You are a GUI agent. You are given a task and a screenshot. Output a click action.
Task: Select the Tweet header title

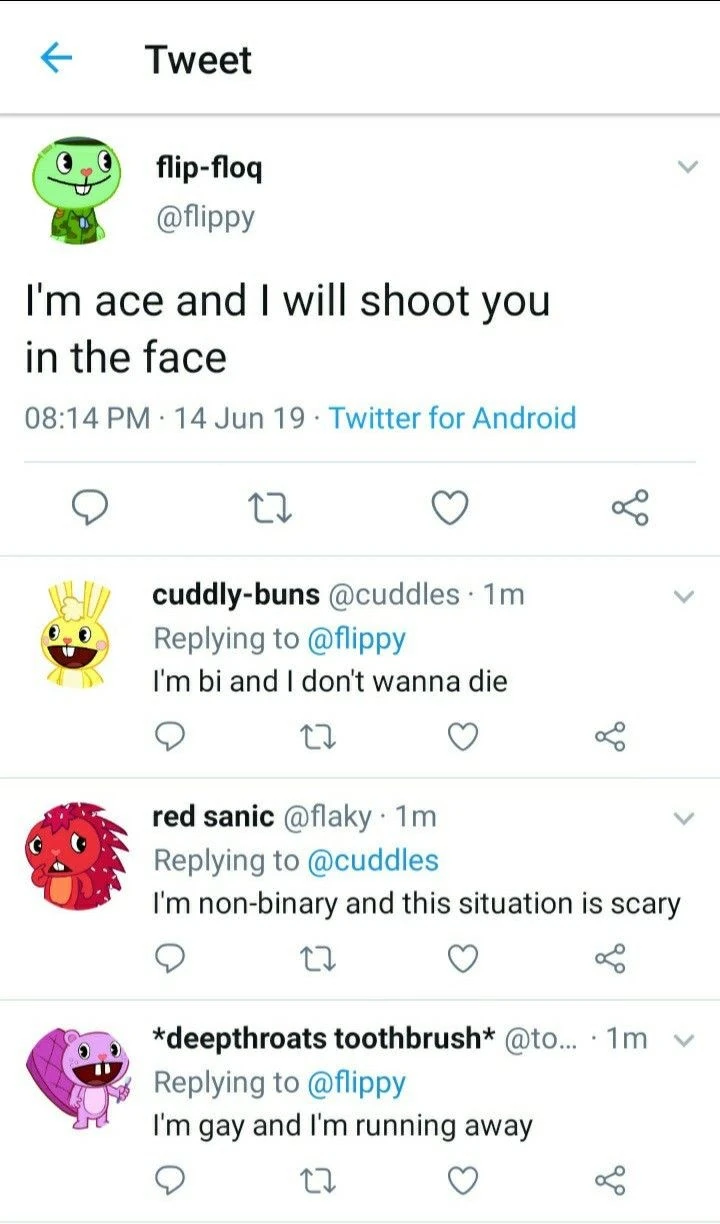point(196,60)
